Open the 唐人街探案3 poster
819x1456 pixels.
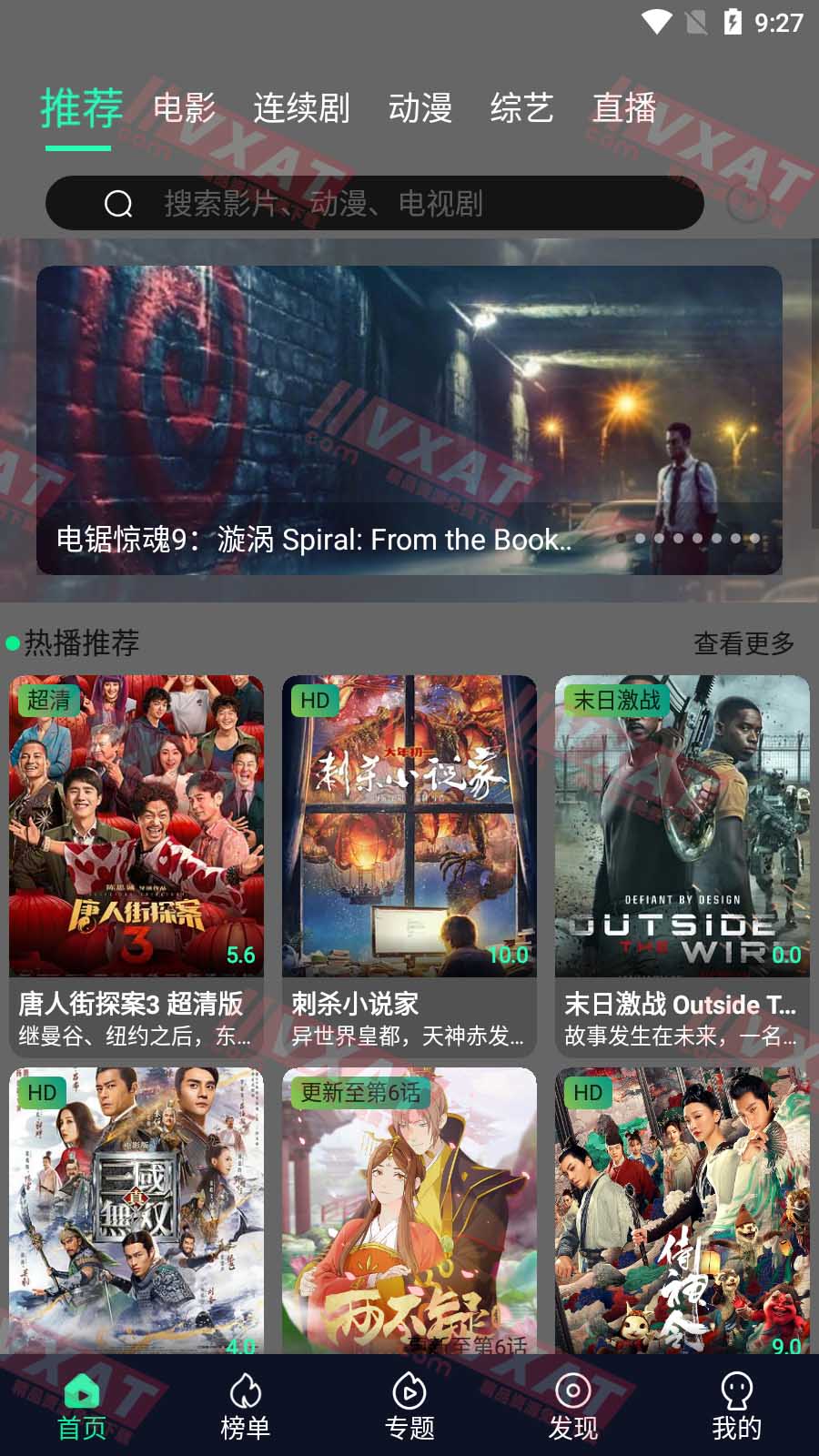(137, 828)
